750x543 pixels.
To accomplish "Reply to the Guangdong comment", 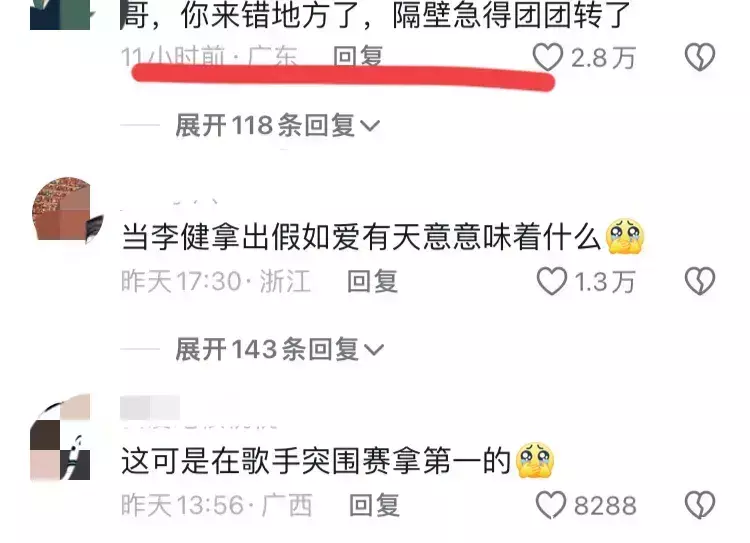I will pyautogui.click(x=358, y=57).
